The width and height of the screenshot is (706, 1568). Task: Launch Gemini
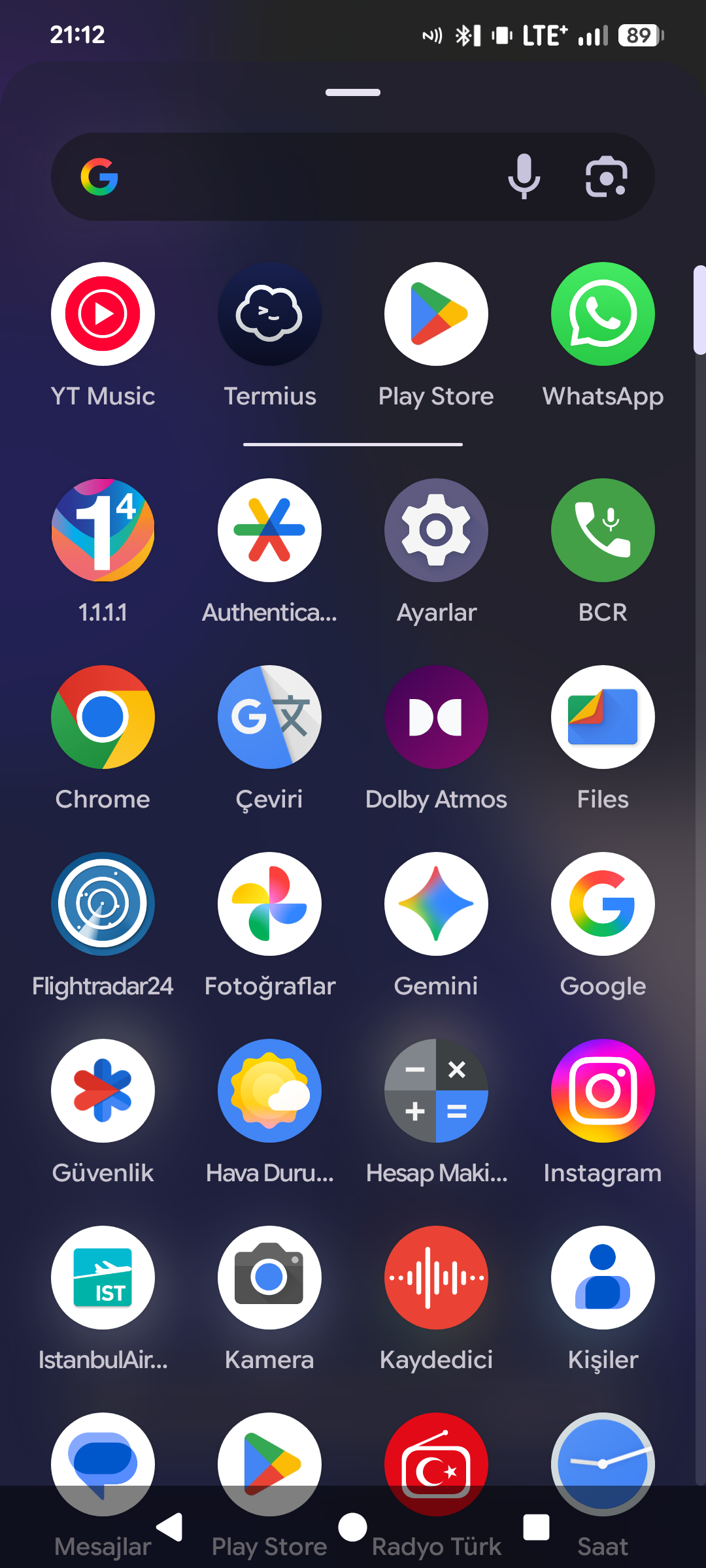(436, 904)
